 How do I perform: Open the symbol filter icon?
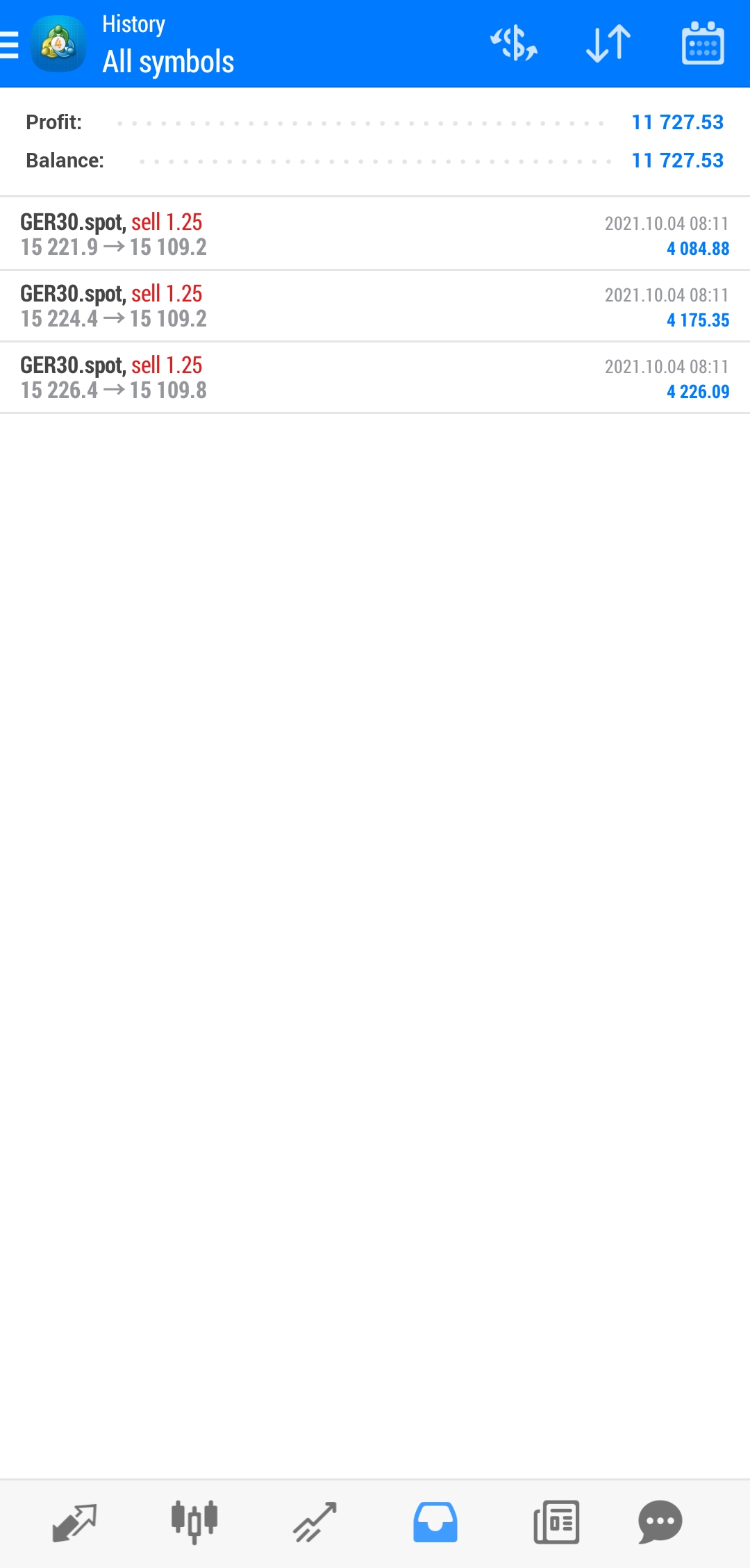coord(514,44)
